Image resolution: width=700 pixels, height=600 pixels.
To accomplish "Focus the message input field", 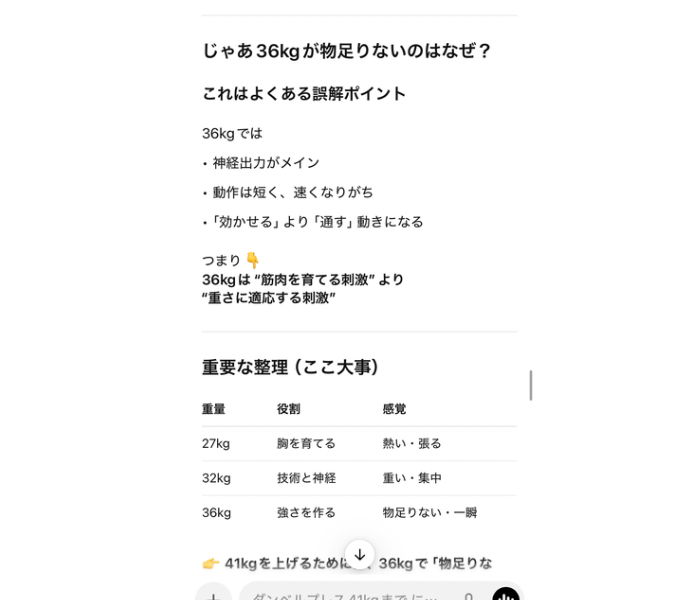I will point(340,597).
